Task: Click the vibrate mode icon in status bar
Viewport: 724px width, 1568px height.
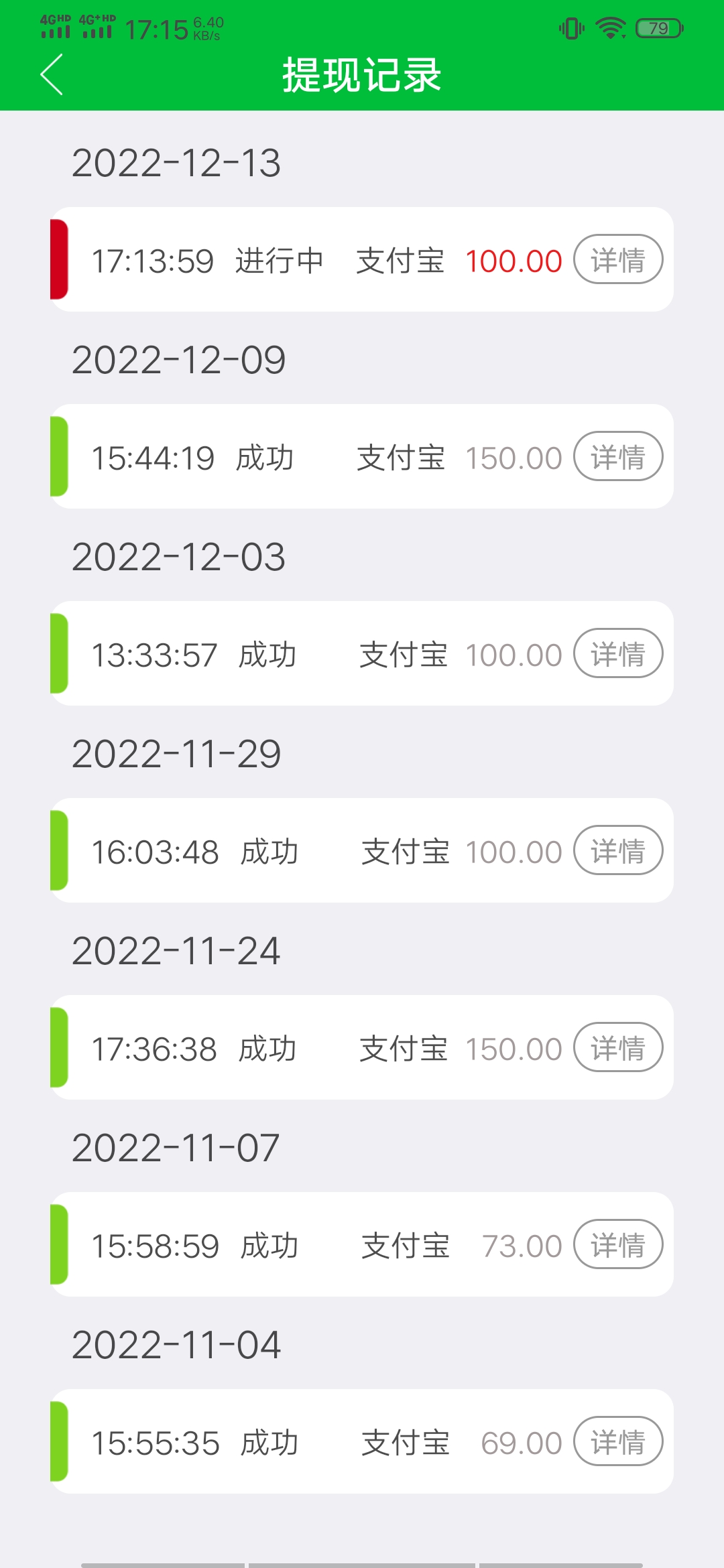Action: point(570,28)
